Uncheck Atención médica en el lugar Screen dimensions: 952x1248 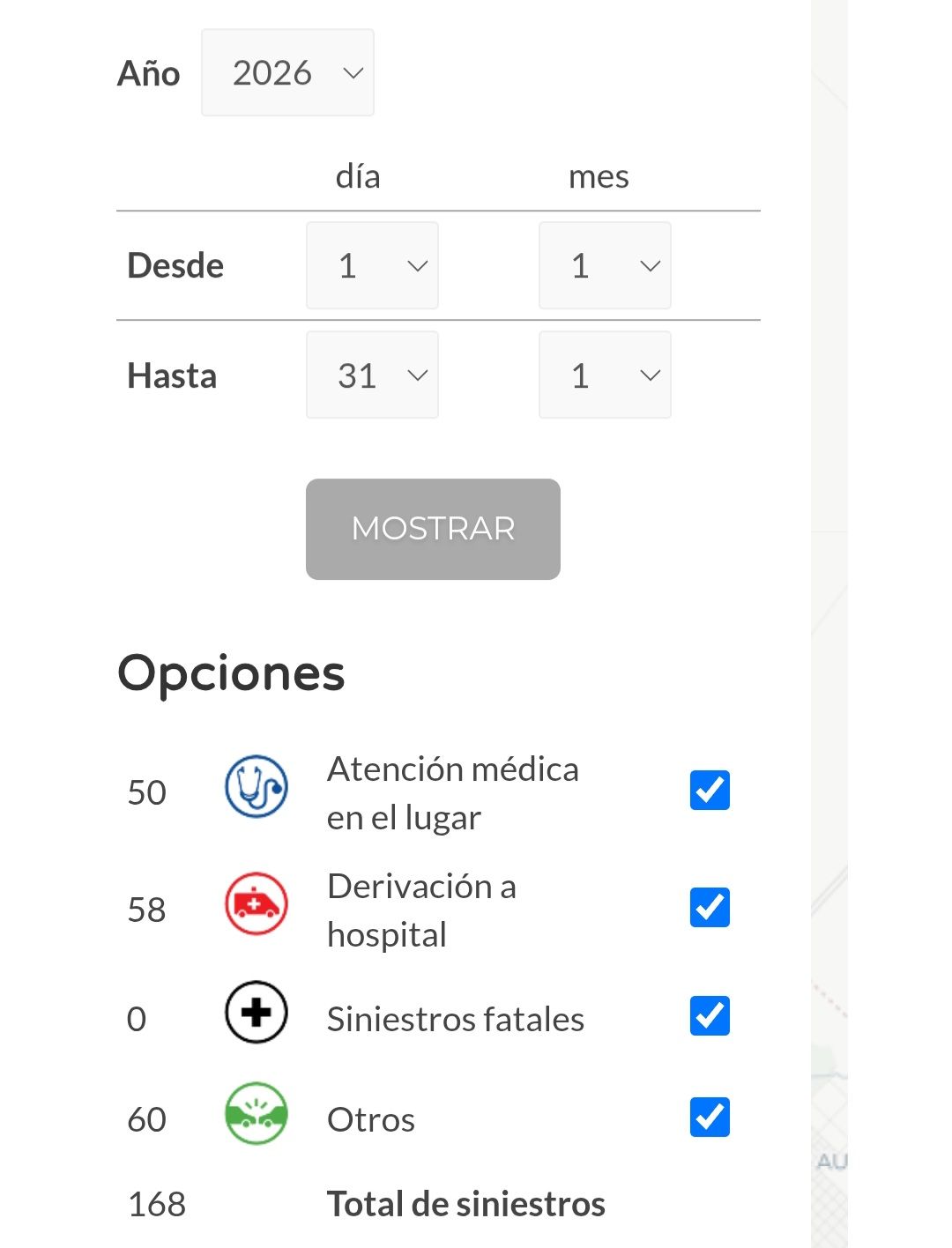point(710,790)
